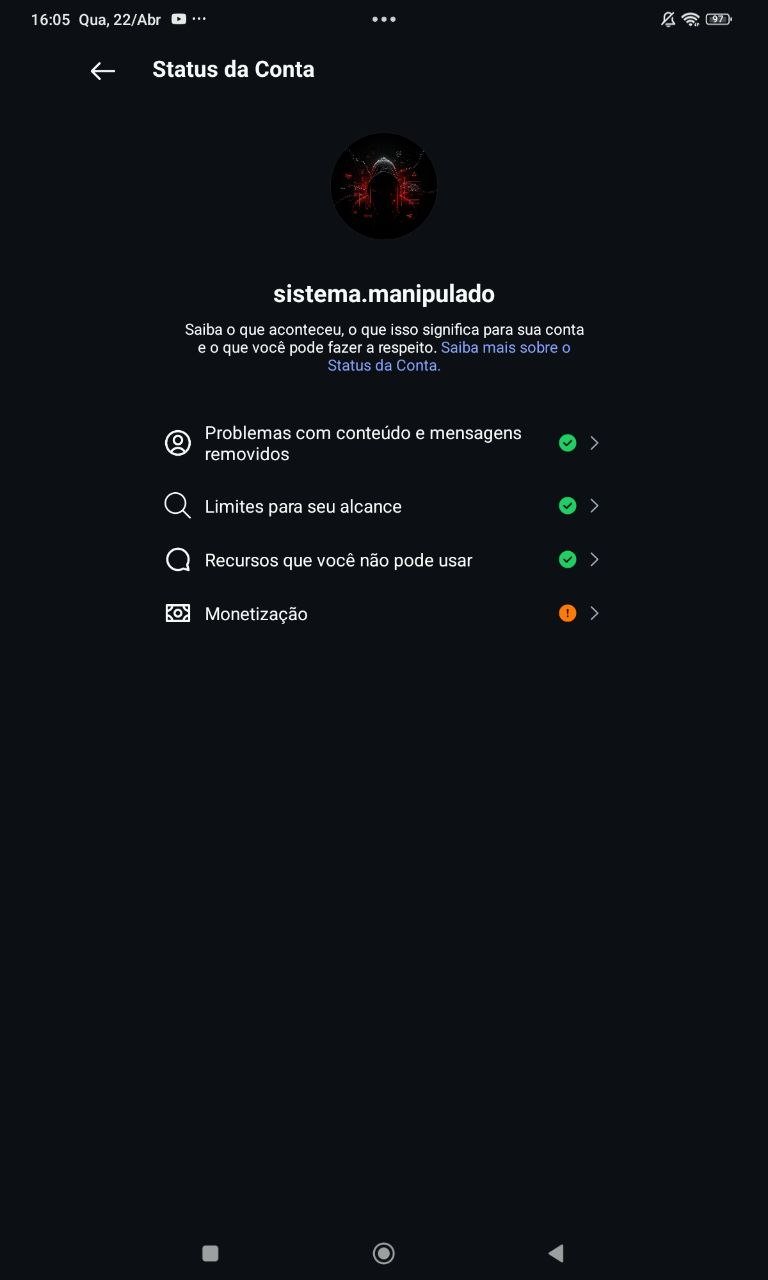This screenshot has width=768, height=1280.
Task: Tap the system home button
Action: coord(383,1253)
